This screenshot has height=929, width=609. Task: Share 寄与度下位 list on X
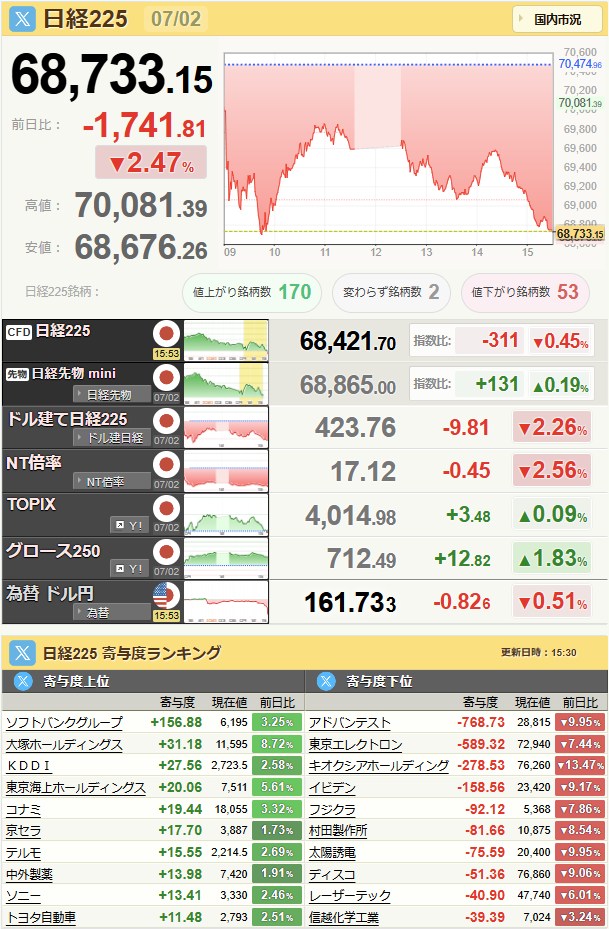[x=326, y=681]
